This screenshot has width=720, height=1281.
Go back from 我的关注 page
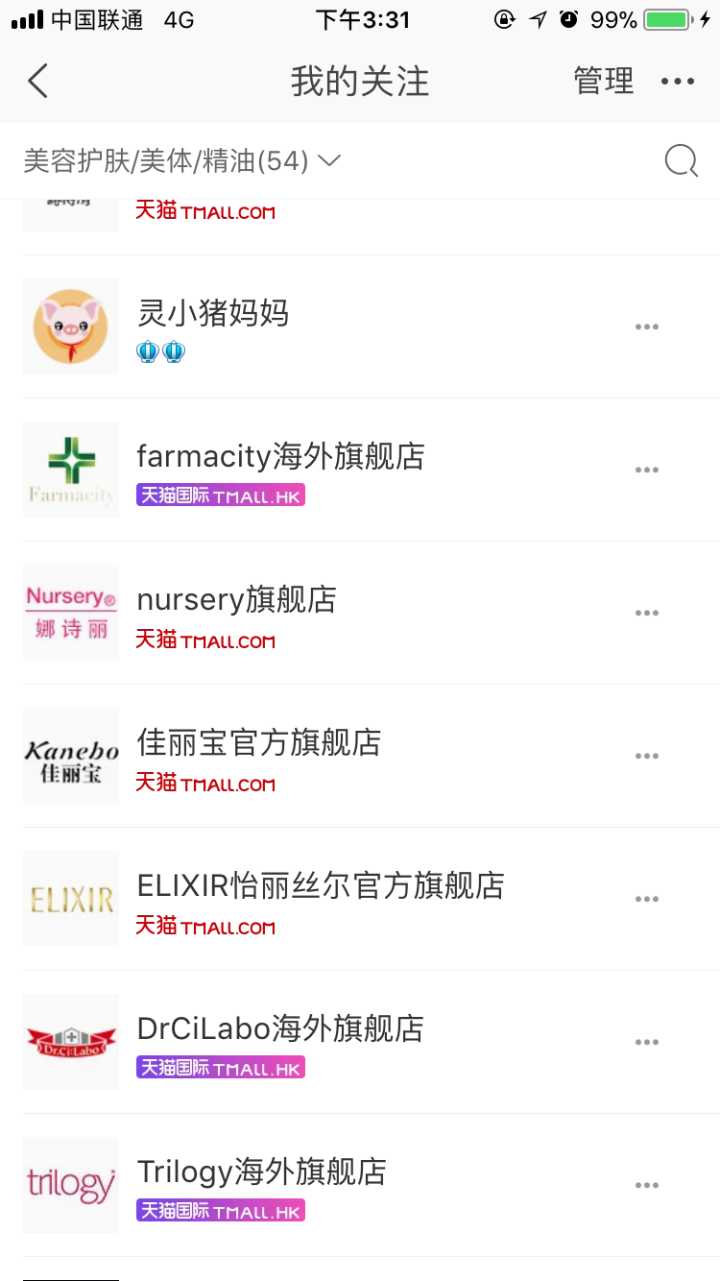[38, 81]
